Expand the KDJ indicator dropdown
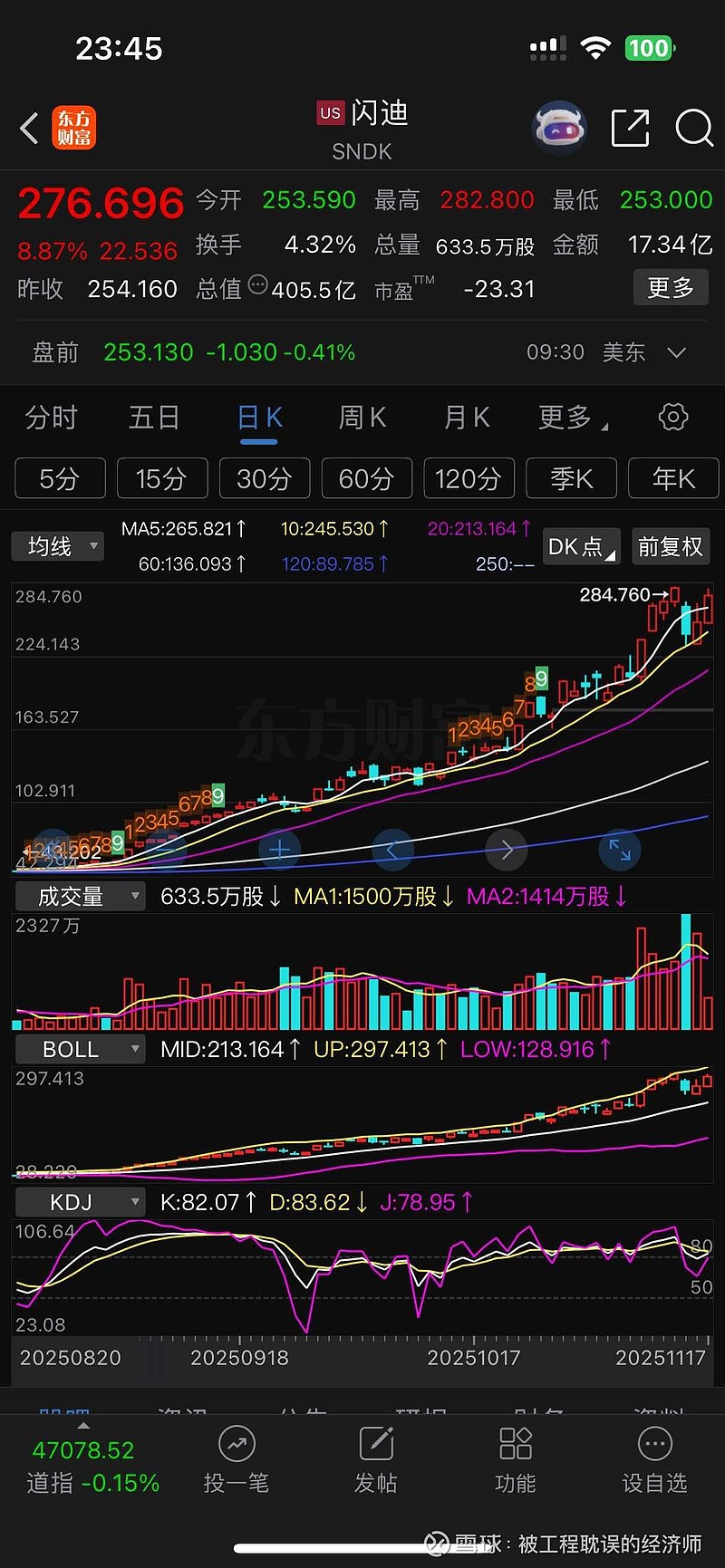 pyautogui.click(x=80, y=1202)
